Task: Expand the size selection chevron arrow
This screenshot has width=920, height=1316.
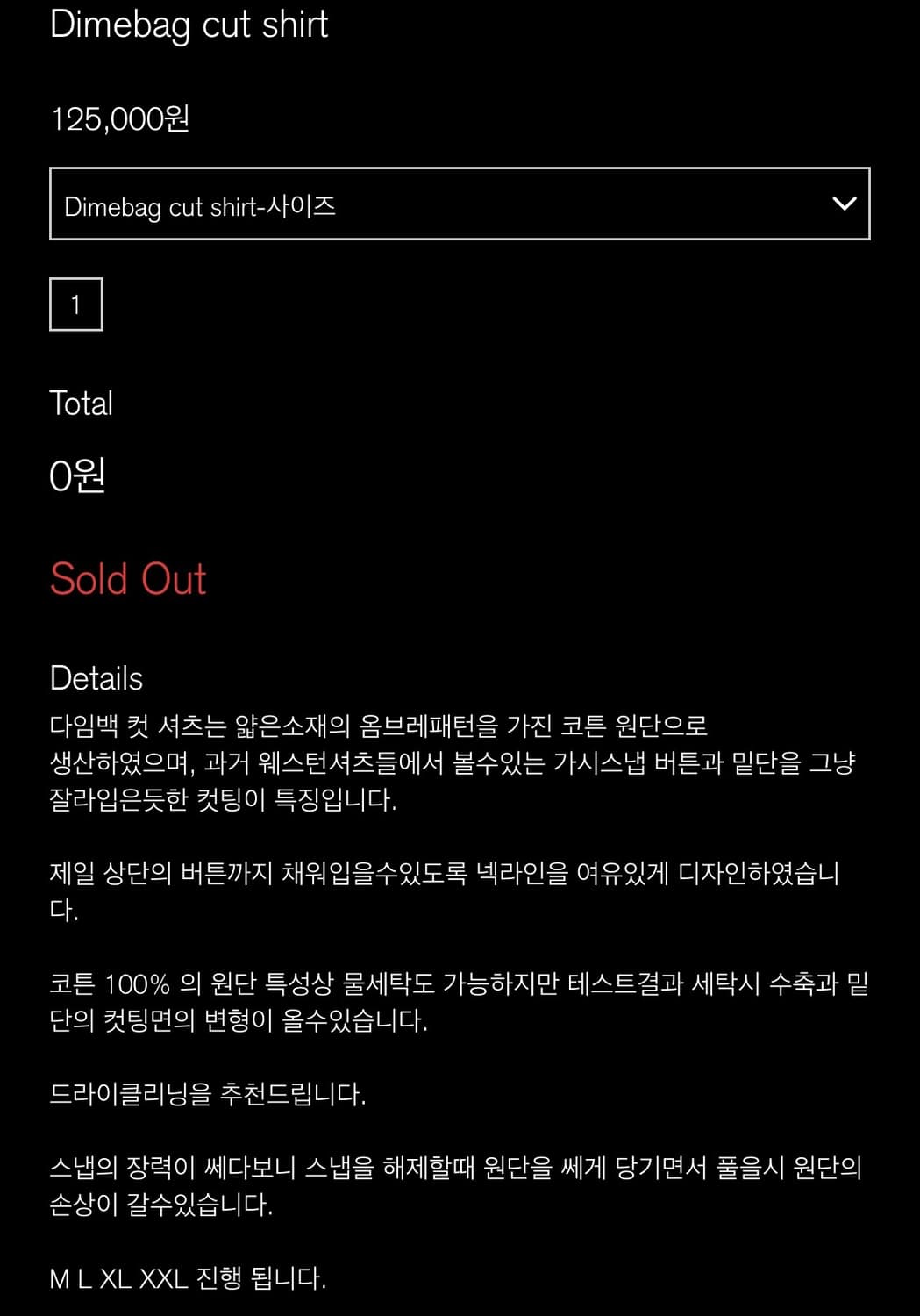Action: coord(844,205)
